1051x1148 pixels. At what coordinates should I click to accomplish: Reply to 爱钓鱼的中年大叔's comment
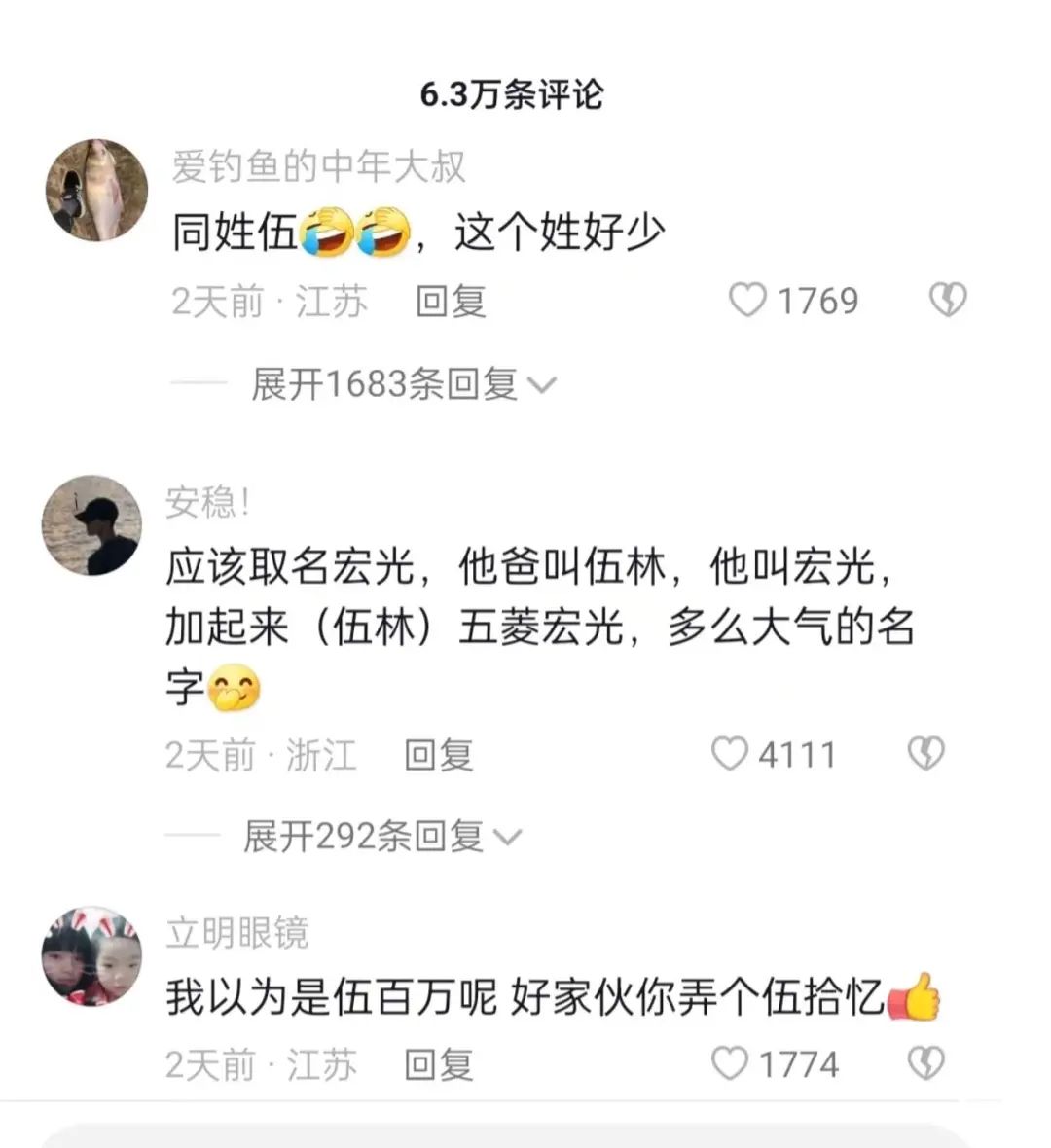pyautogui.click(x=450, y=302)
